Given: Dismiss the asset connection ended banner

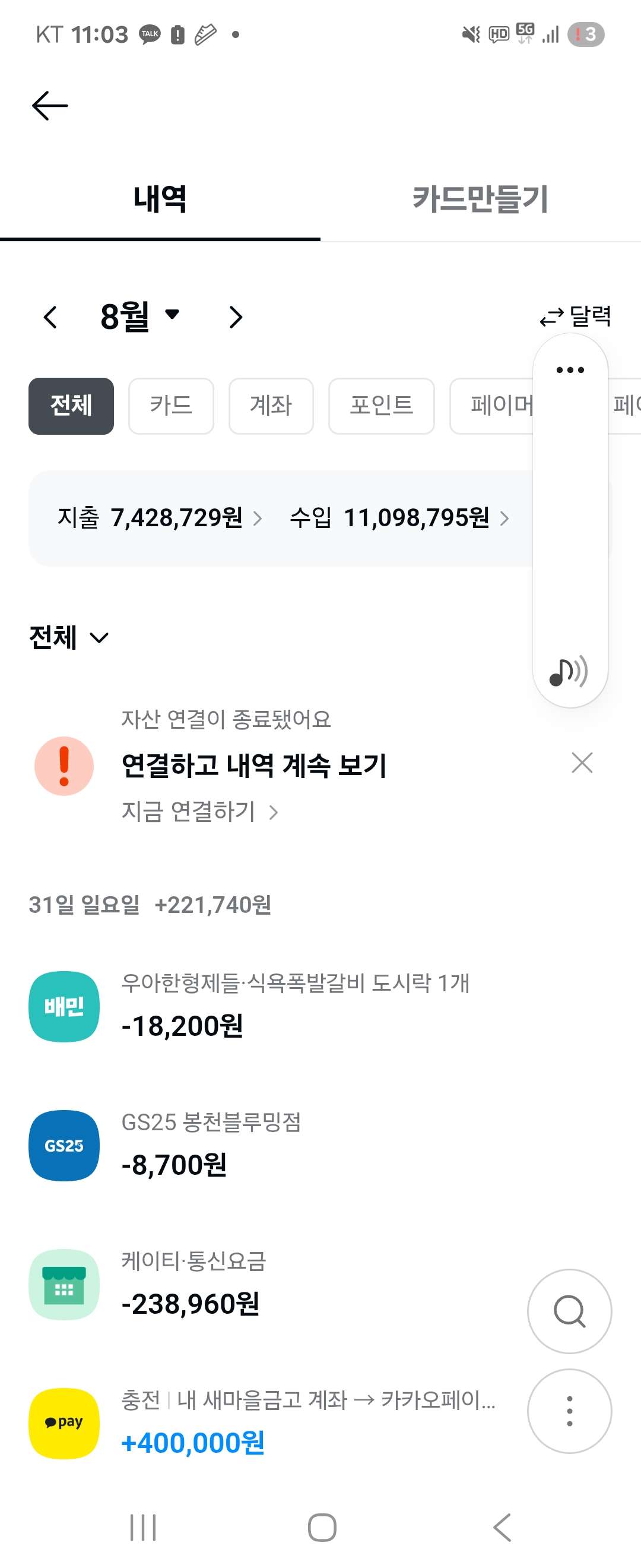Looking at the screenshot, I should pyautogui.click(x=582, y=763).
